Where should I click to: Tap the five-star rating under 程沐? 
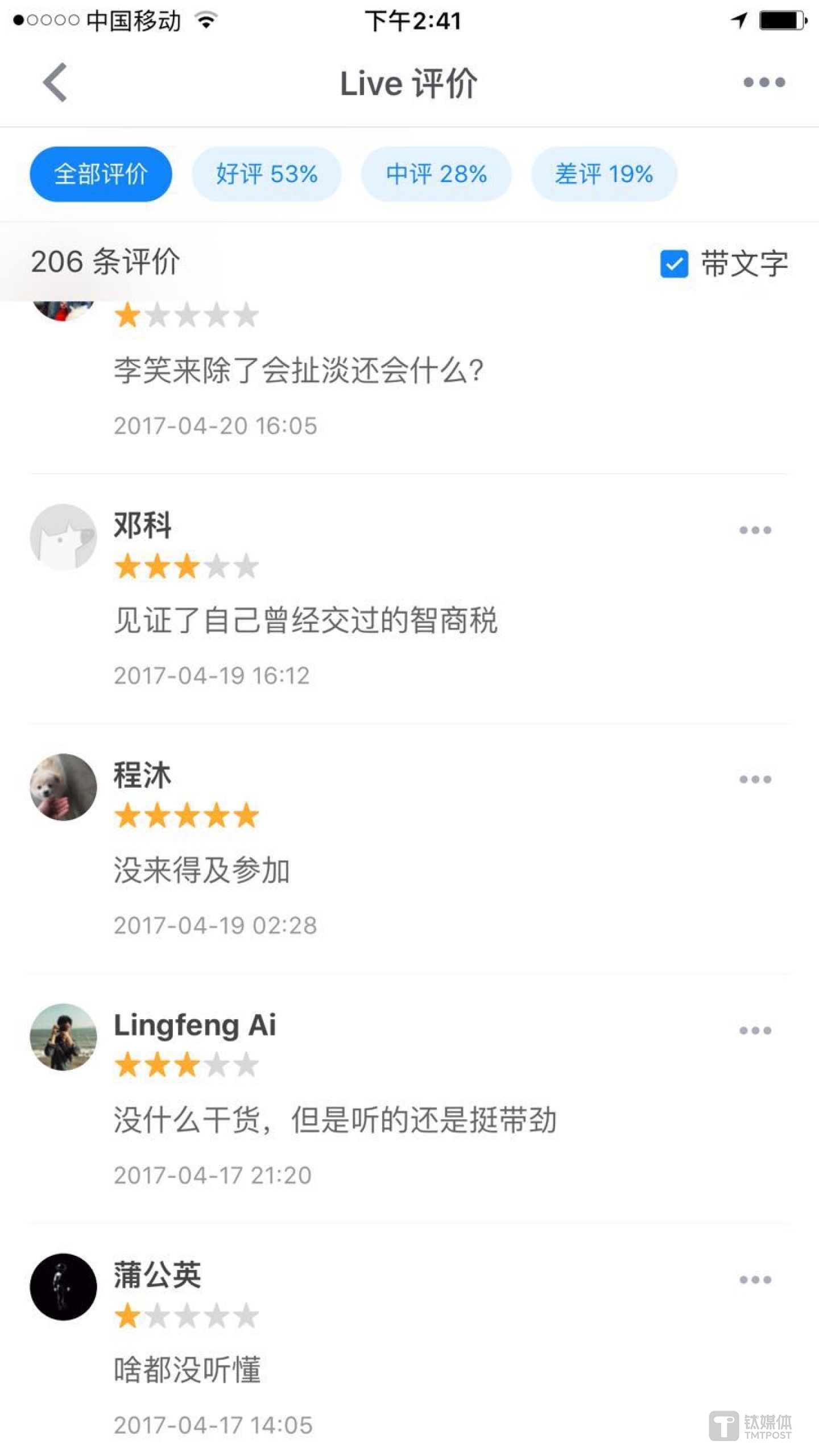[x=187, y=816]
